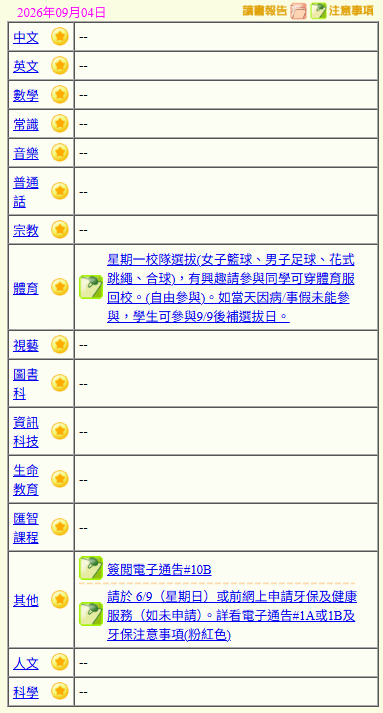
Task: Open the 人文 subject link
Action: tap(26, 664)
